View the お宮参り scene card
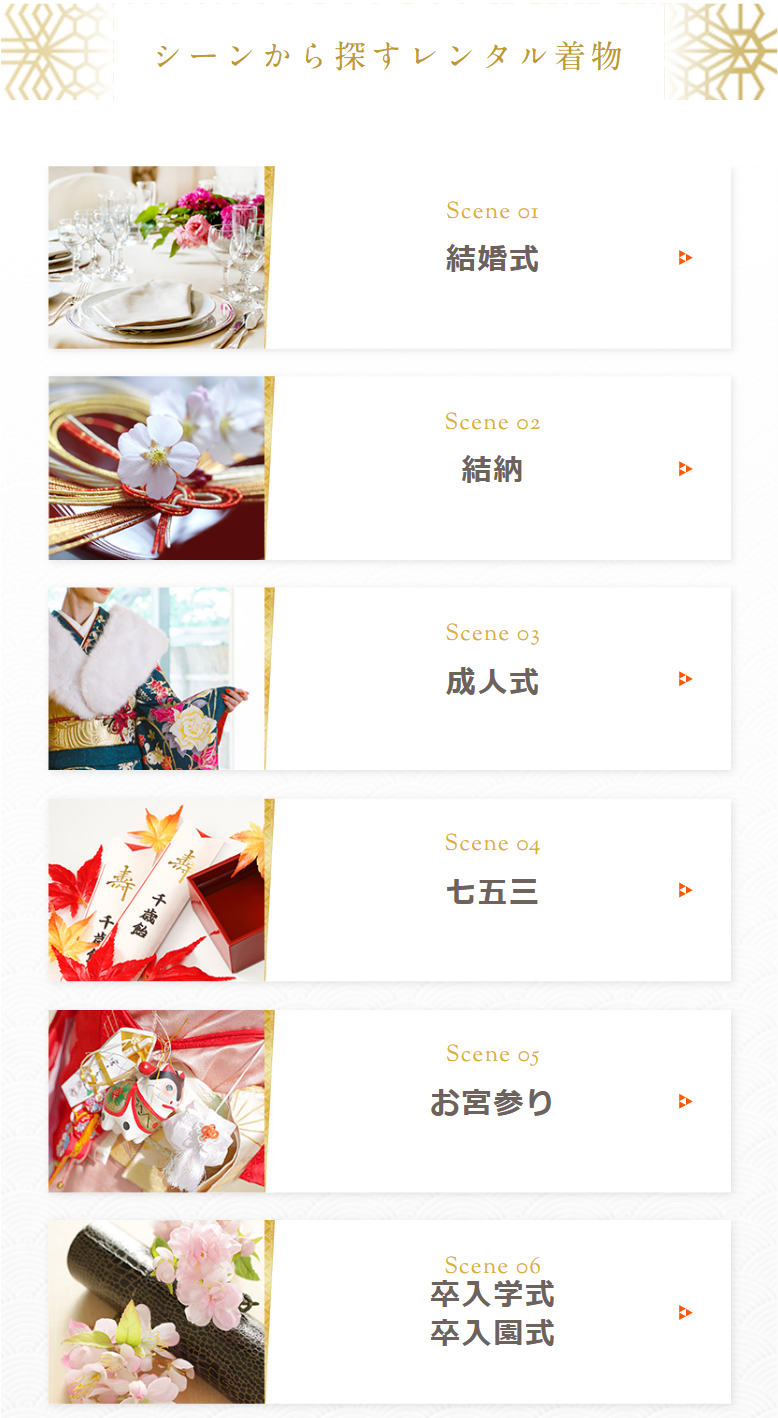The height and width of the screenshot is (1418, 778). pos(492,1101)
